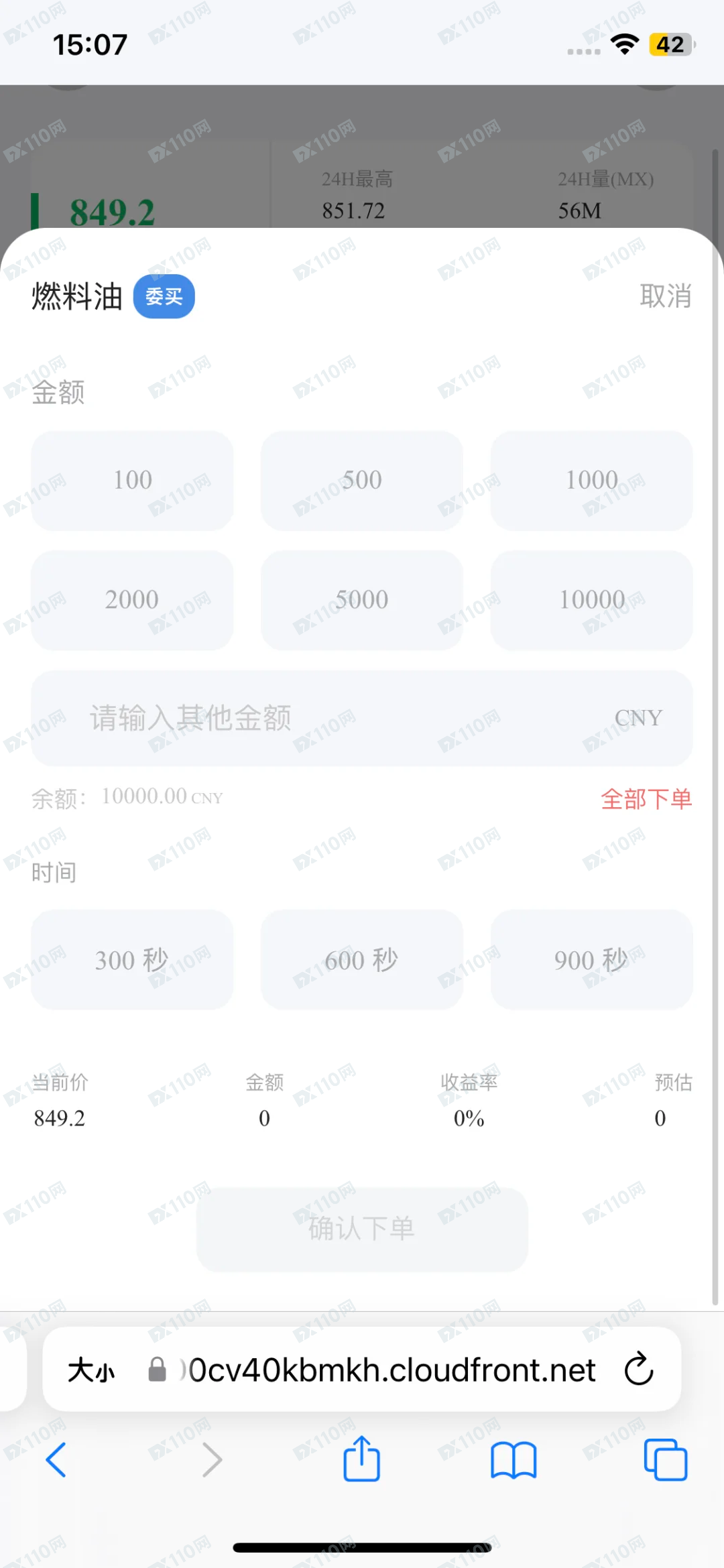
Task: Pick the 10000 amount option
Action: click(591, 599)
